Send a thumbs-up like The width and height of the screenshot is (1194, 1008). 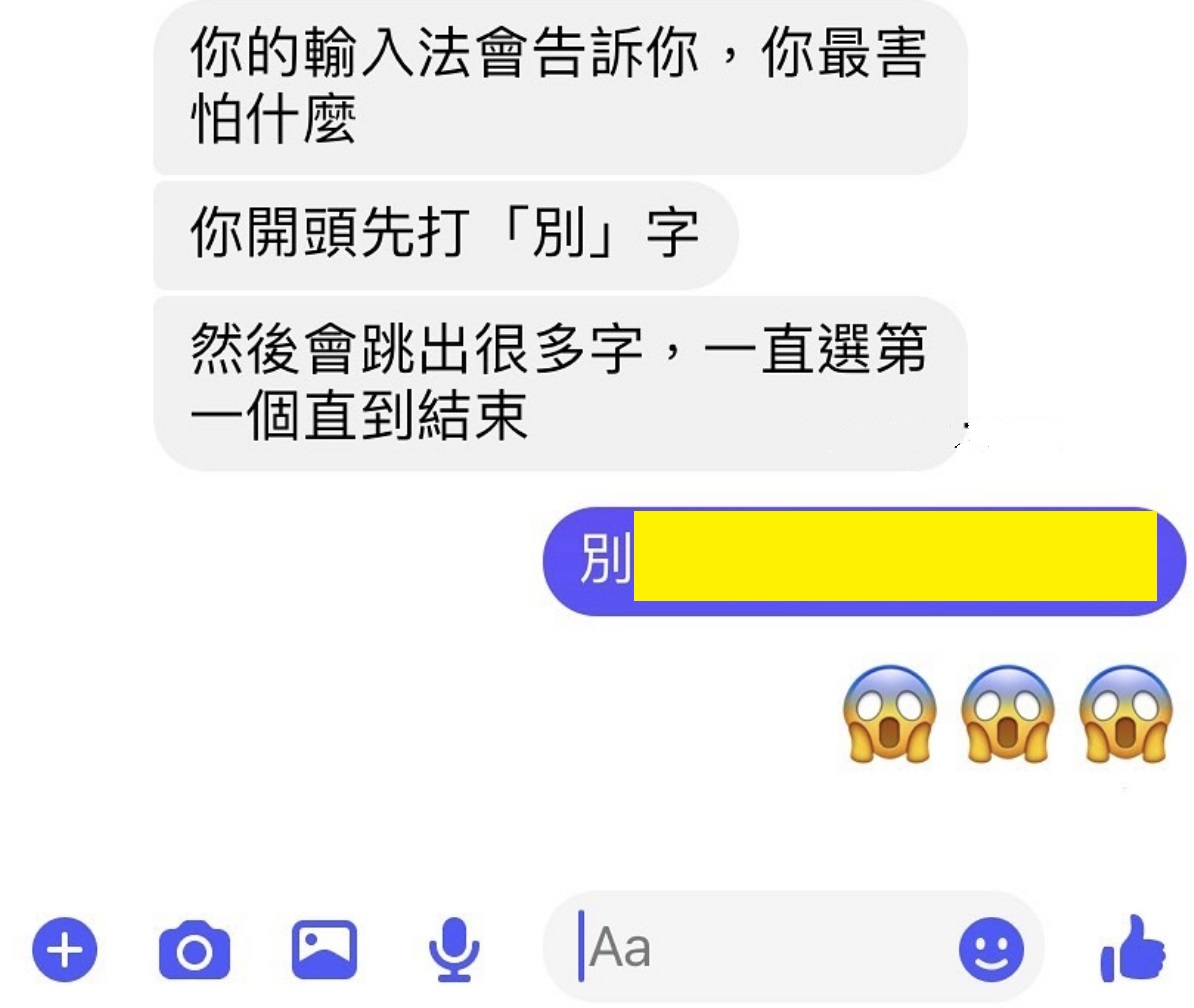coord(1133,948)
